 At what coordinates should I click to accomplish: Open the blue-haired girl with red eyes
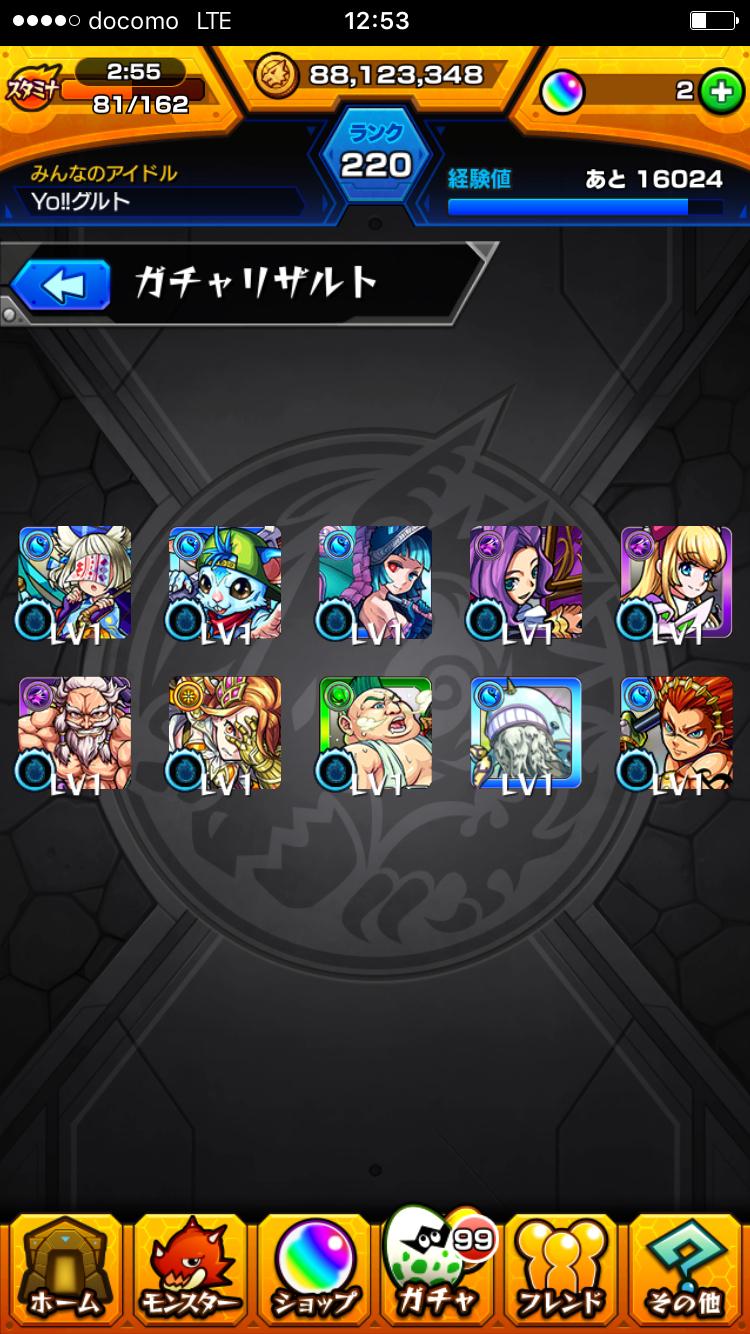pos(375,582)
